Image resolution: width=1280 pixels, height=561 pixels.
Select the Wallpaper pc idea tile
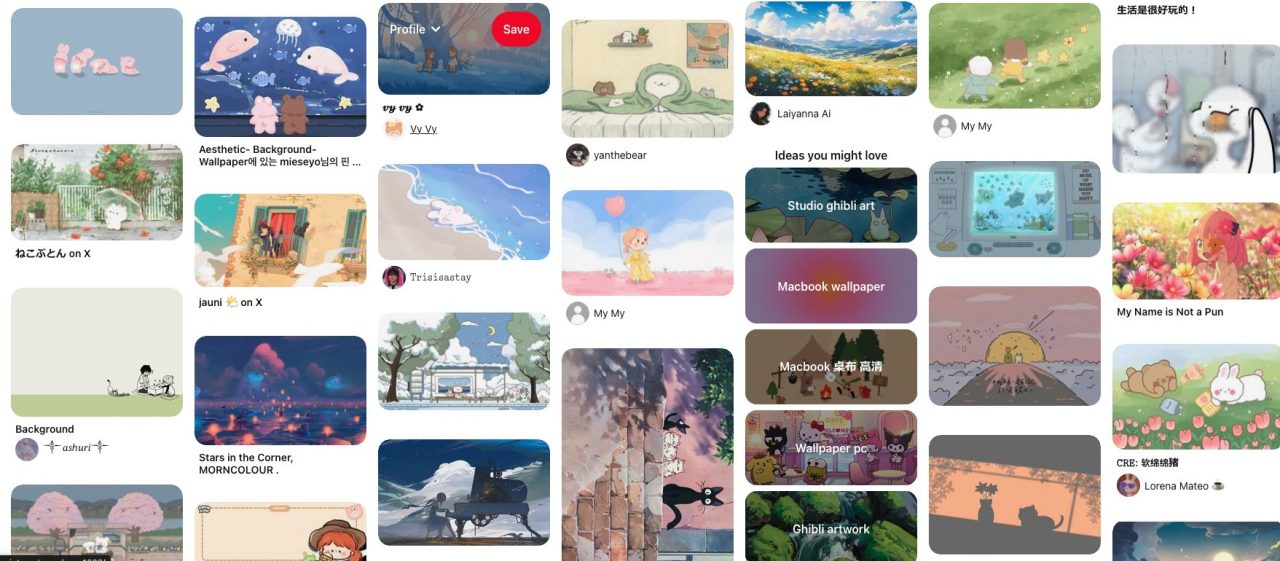pos(830,447)
